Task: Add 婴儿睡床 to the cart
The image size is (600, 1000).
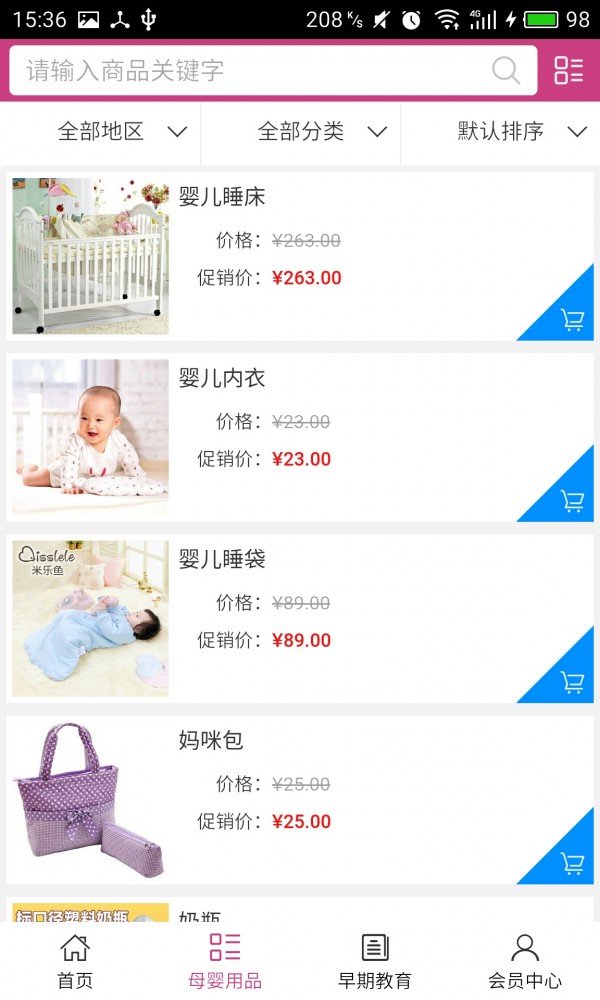Action: (572, 320)
